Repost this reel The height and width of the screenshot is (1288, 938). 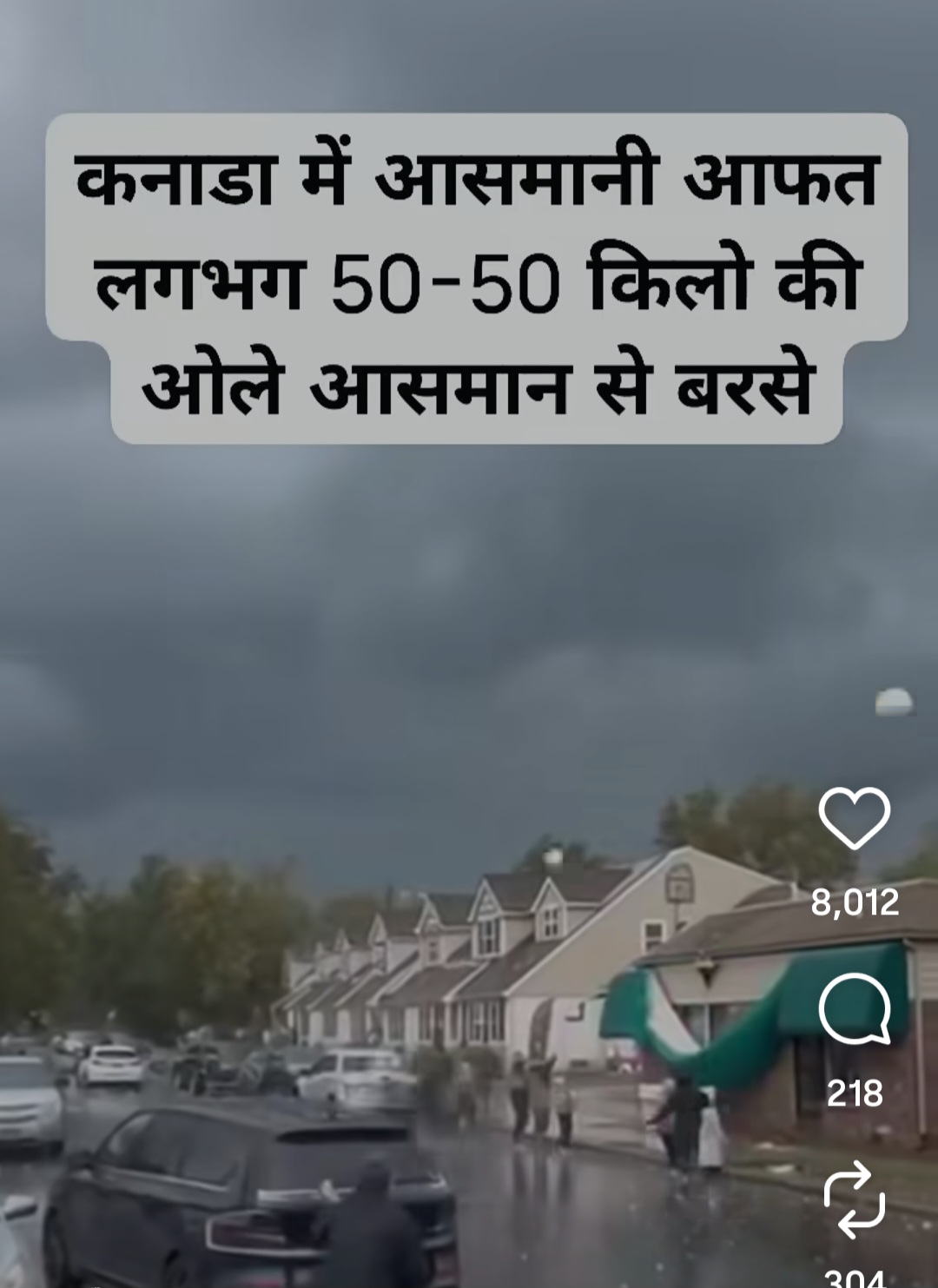pos(855,1199)
